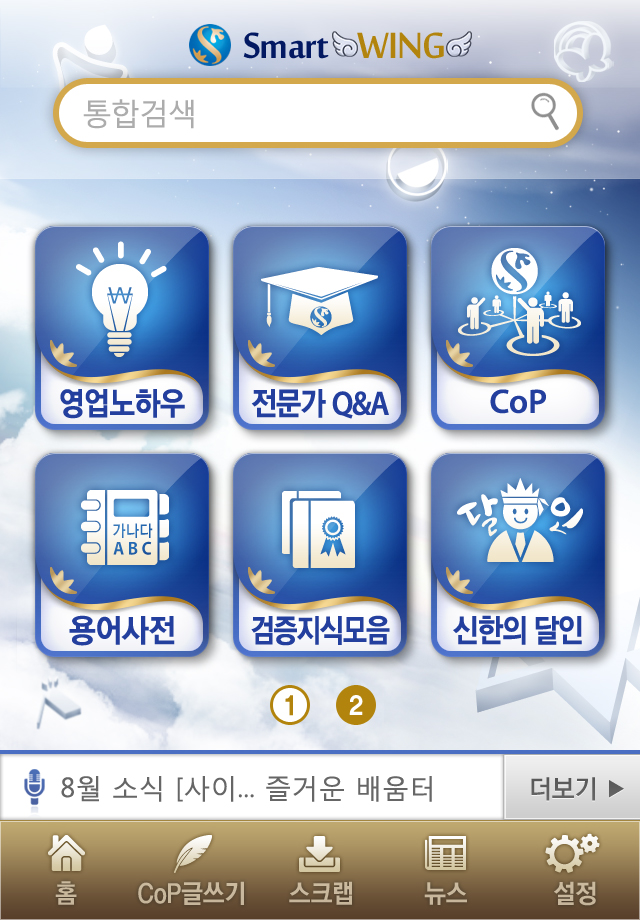This screenshot has height=920, width=640.
Task: Switch to the 홈 tab
Action: [x=66, y=870]
